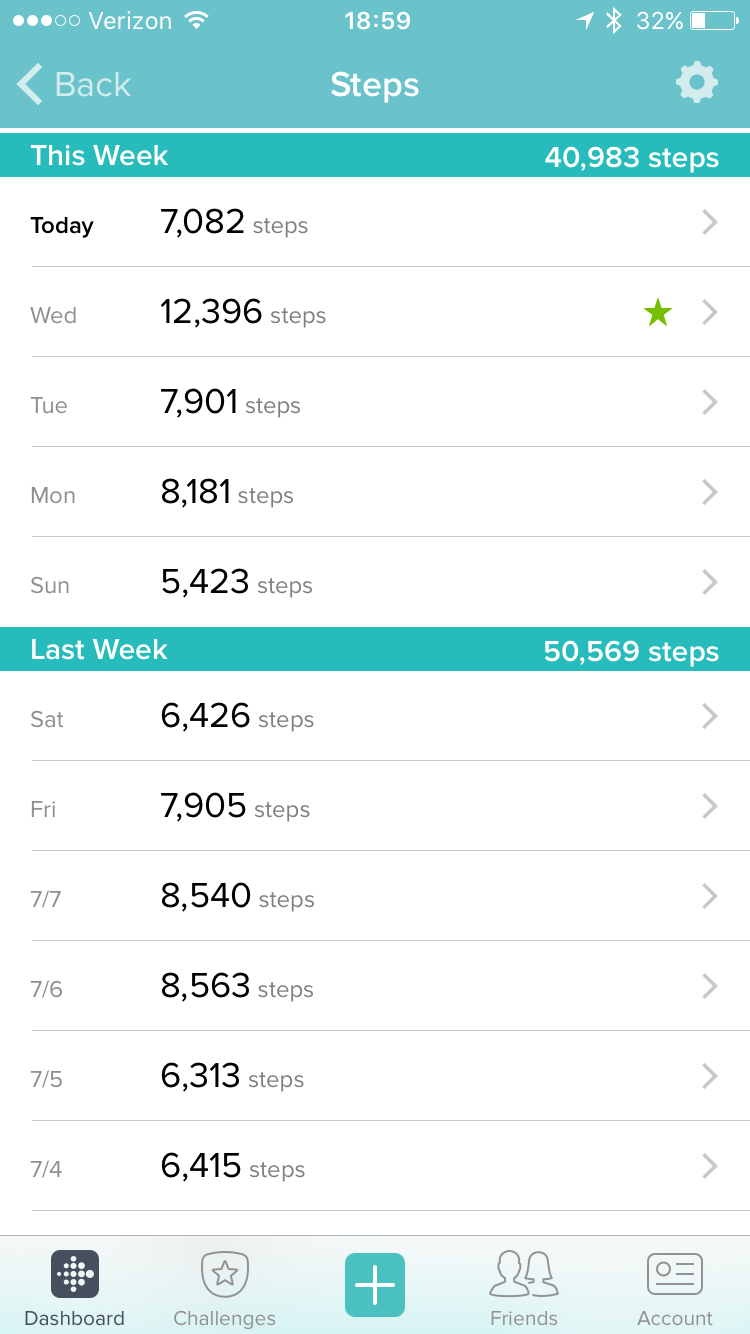Open the settings gear icon
The height and width of the screenshot is (1334, 750).
click(x=696, y=83)
